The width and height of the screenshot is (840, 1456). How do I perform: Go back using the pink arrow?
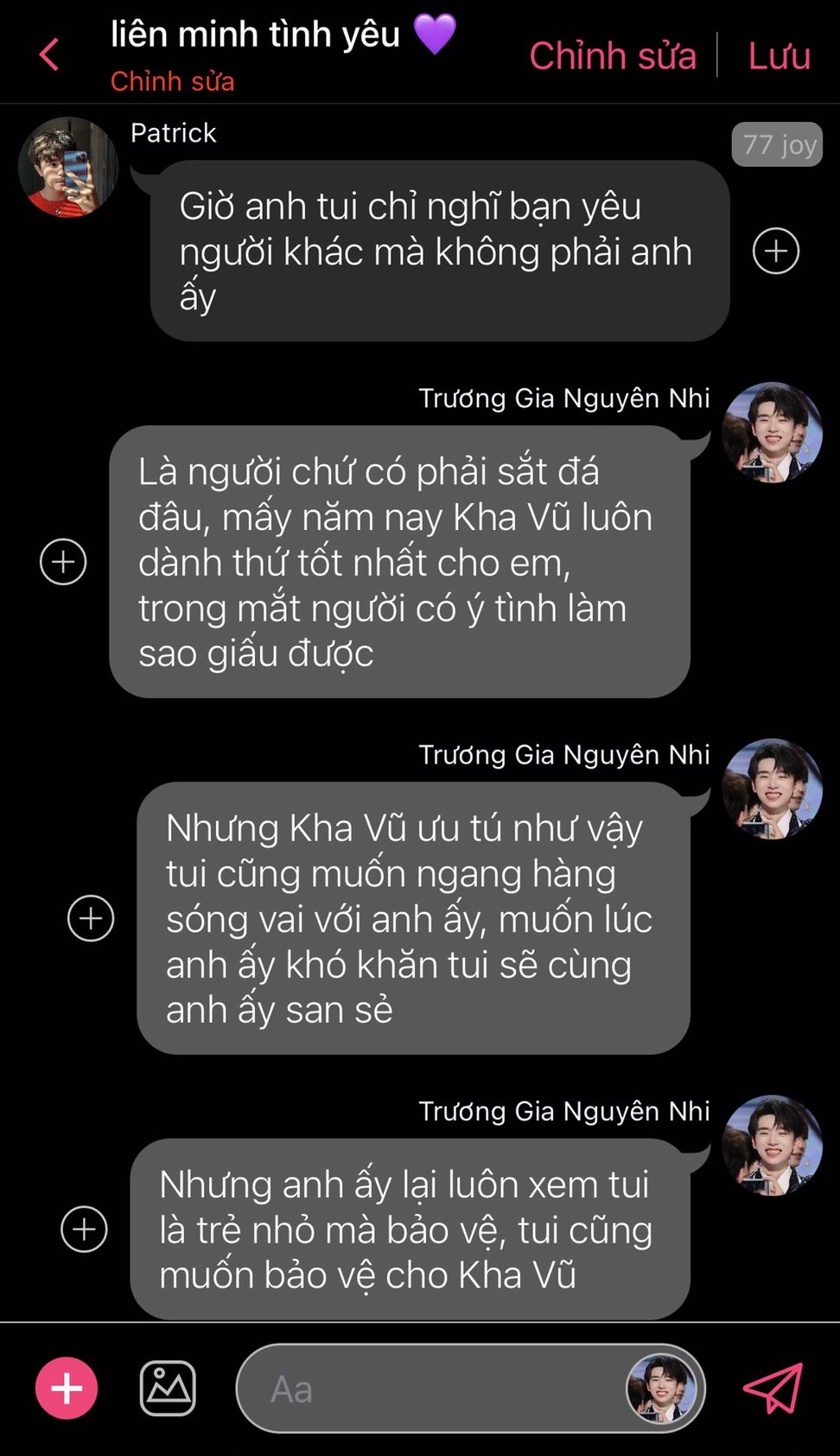(x=49, y=54)
